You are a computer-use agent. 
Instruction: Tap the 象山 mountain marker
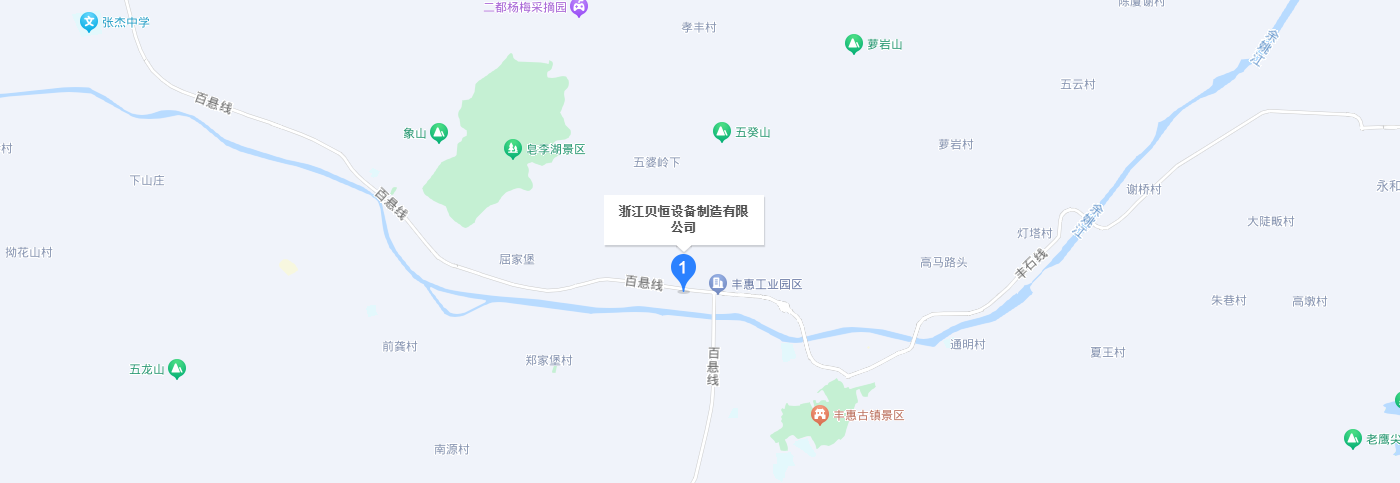click(x=438, y=133)
